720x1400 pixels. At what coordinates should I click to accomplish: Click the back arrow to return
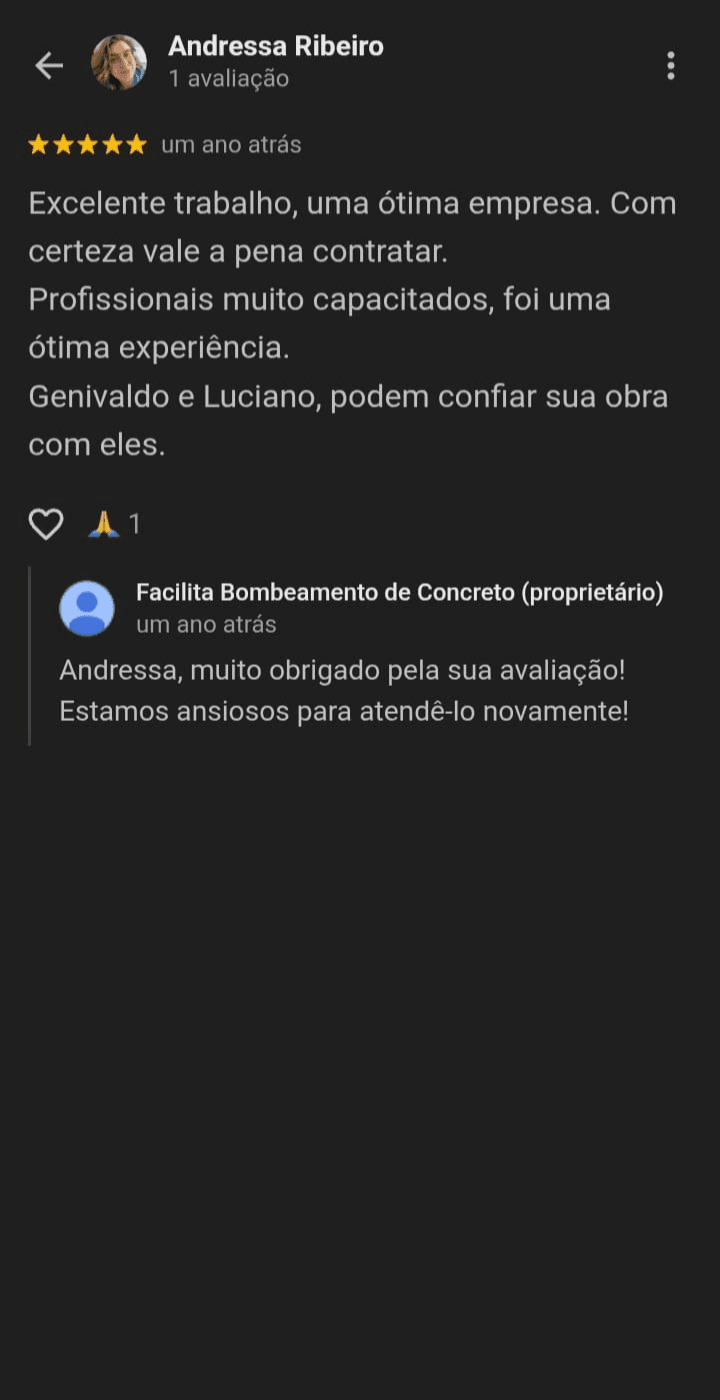47,65
